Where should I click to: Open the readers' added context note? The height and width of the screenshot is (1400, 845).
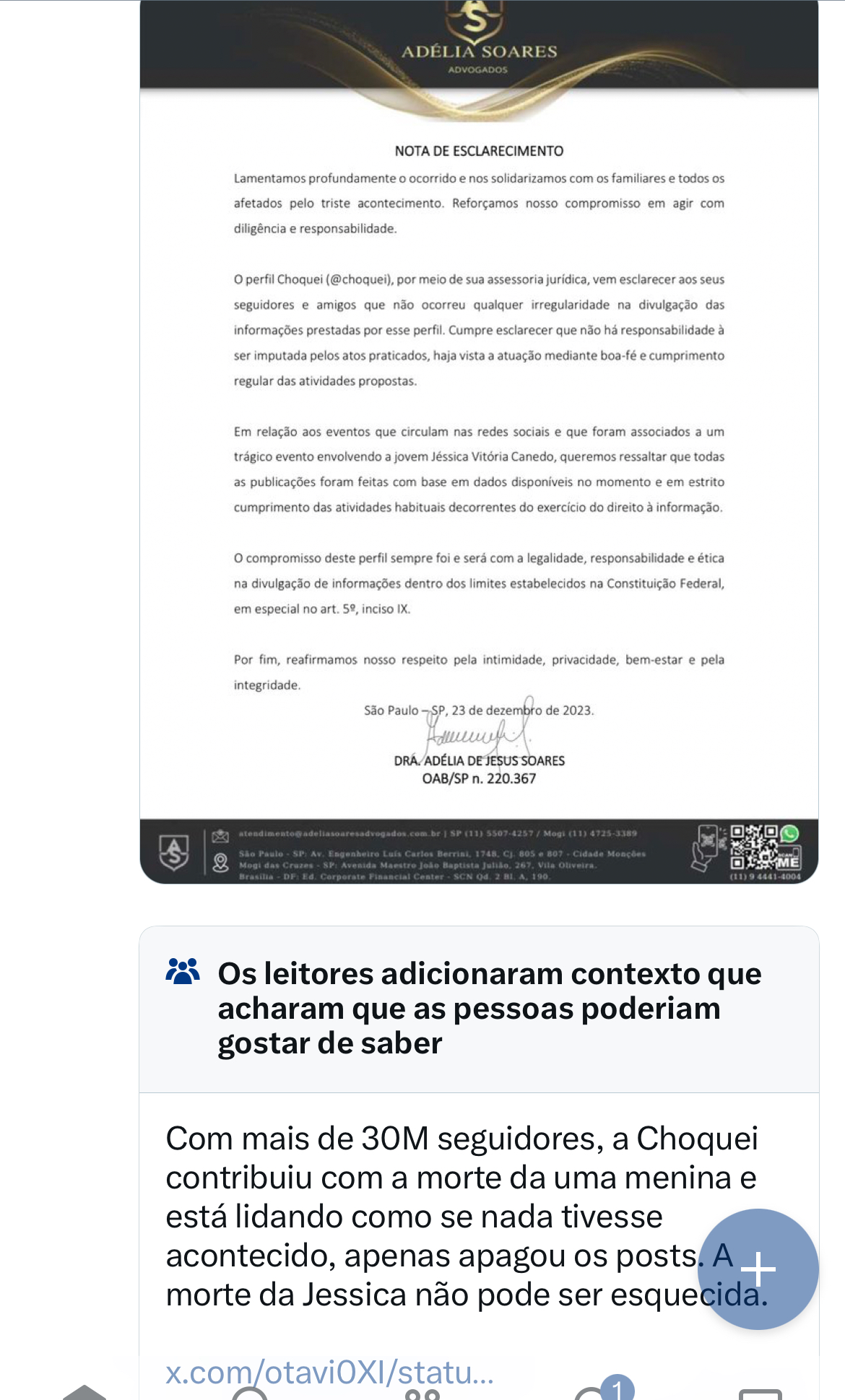[478, 1008]
